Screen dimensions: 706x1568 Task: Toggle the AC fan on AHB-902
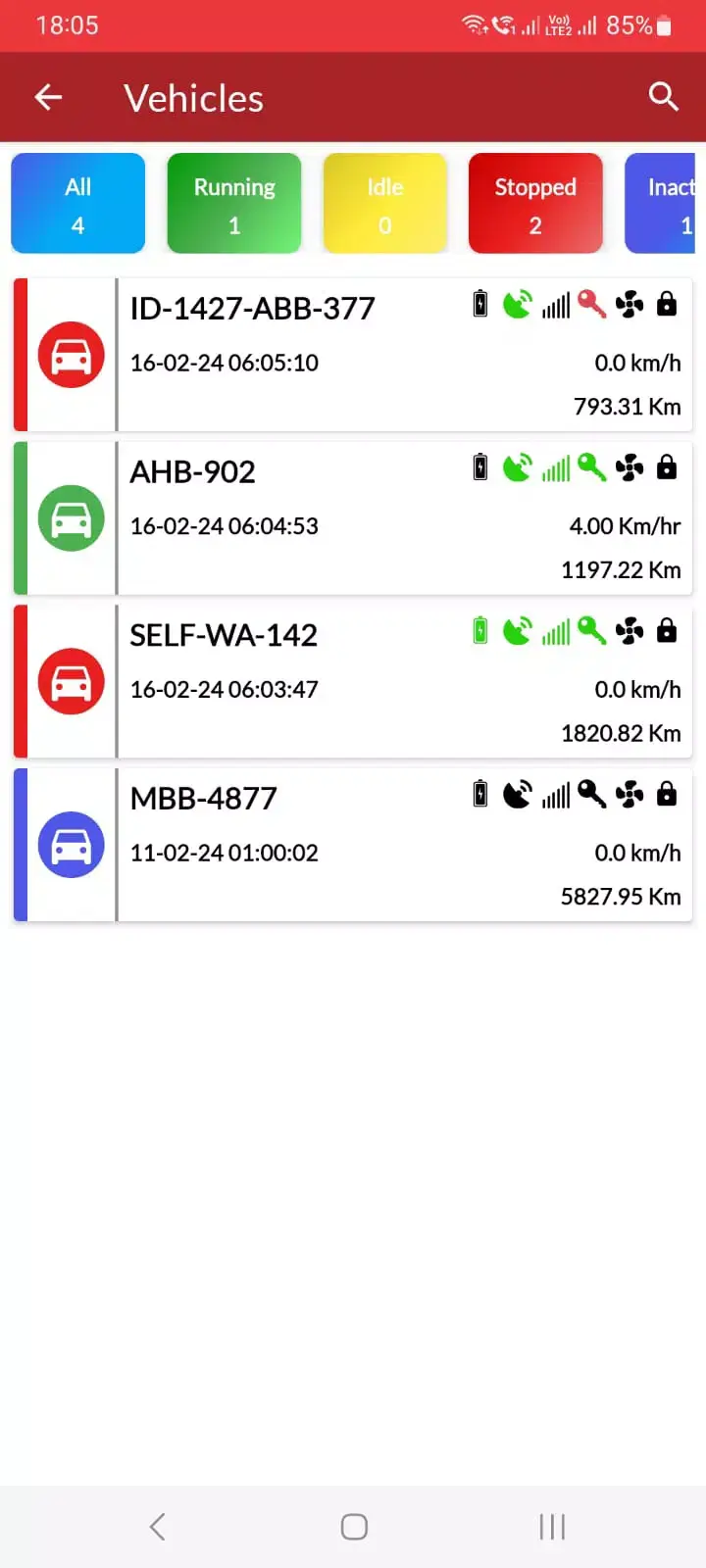tap(629, 467)
